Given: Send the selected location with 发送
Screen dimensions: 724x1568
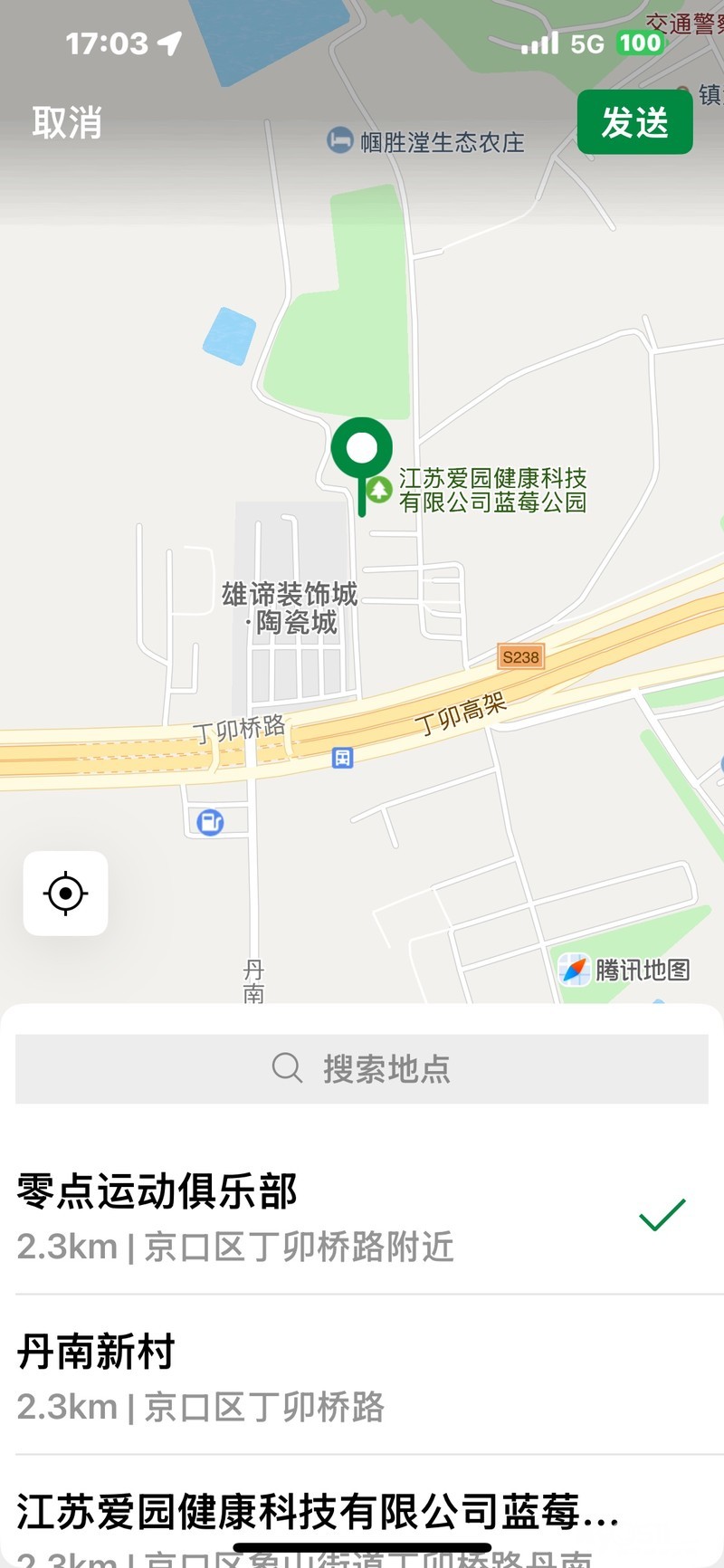Looking at the screenshot, I should pyautogui.click(x=634, y=123).
